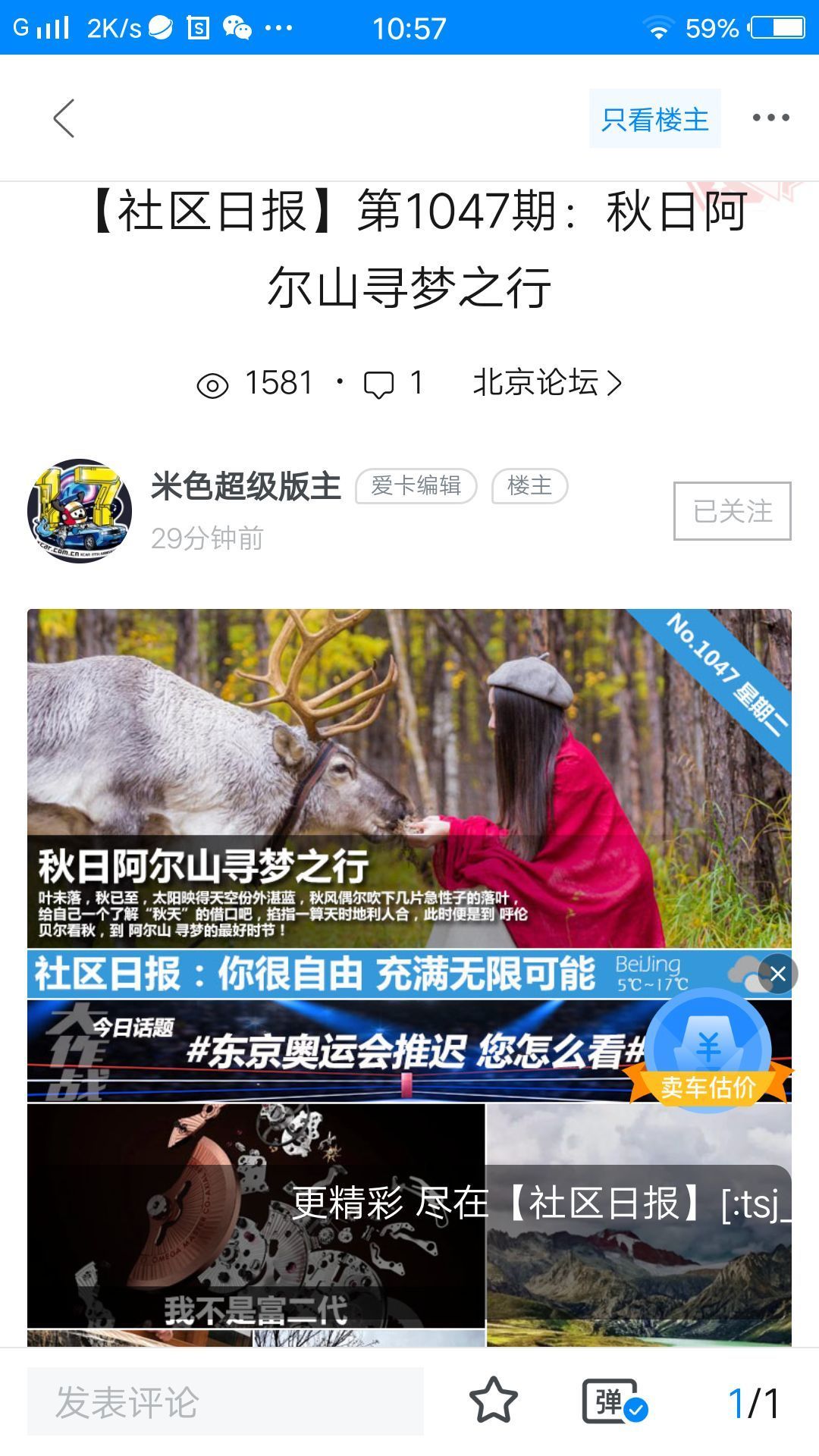
Task: Tap the 发表评论 comment input field
Action: click(x=225, y=1402)
